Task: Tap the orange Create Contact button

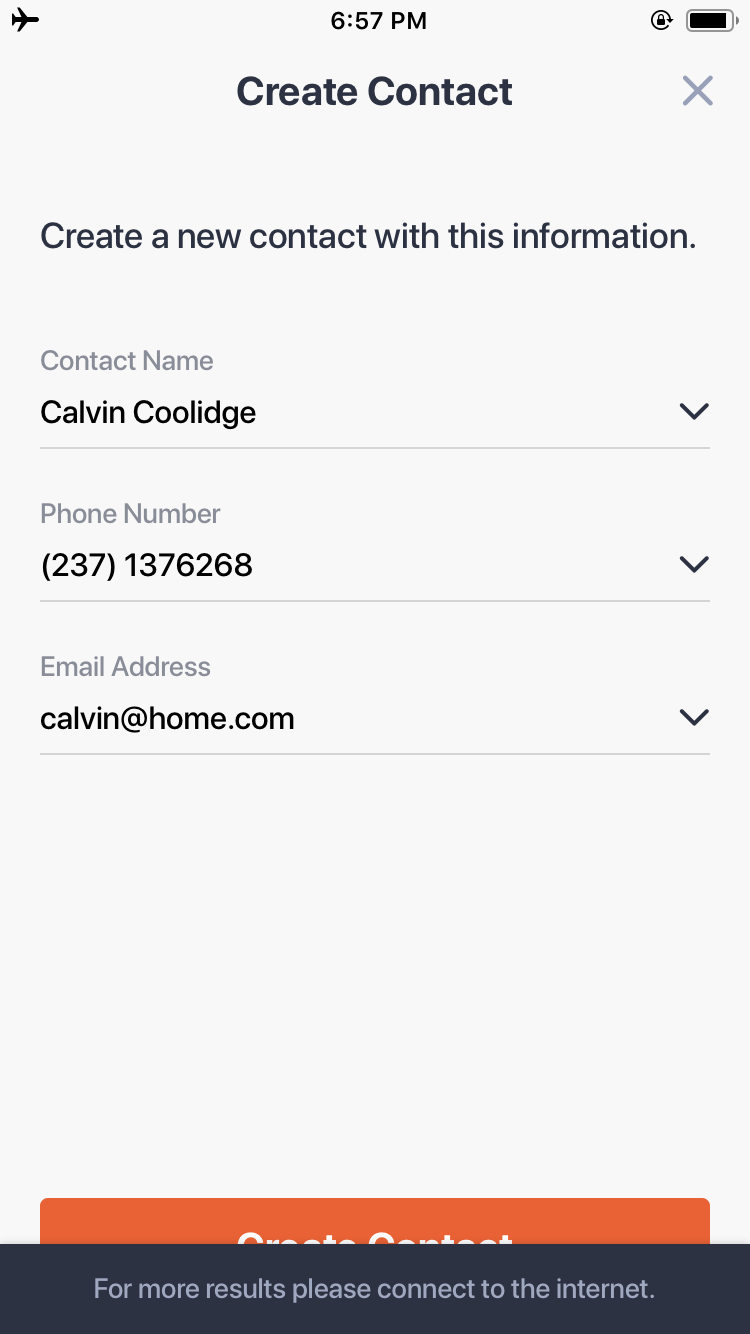Action: [374, 1222]
